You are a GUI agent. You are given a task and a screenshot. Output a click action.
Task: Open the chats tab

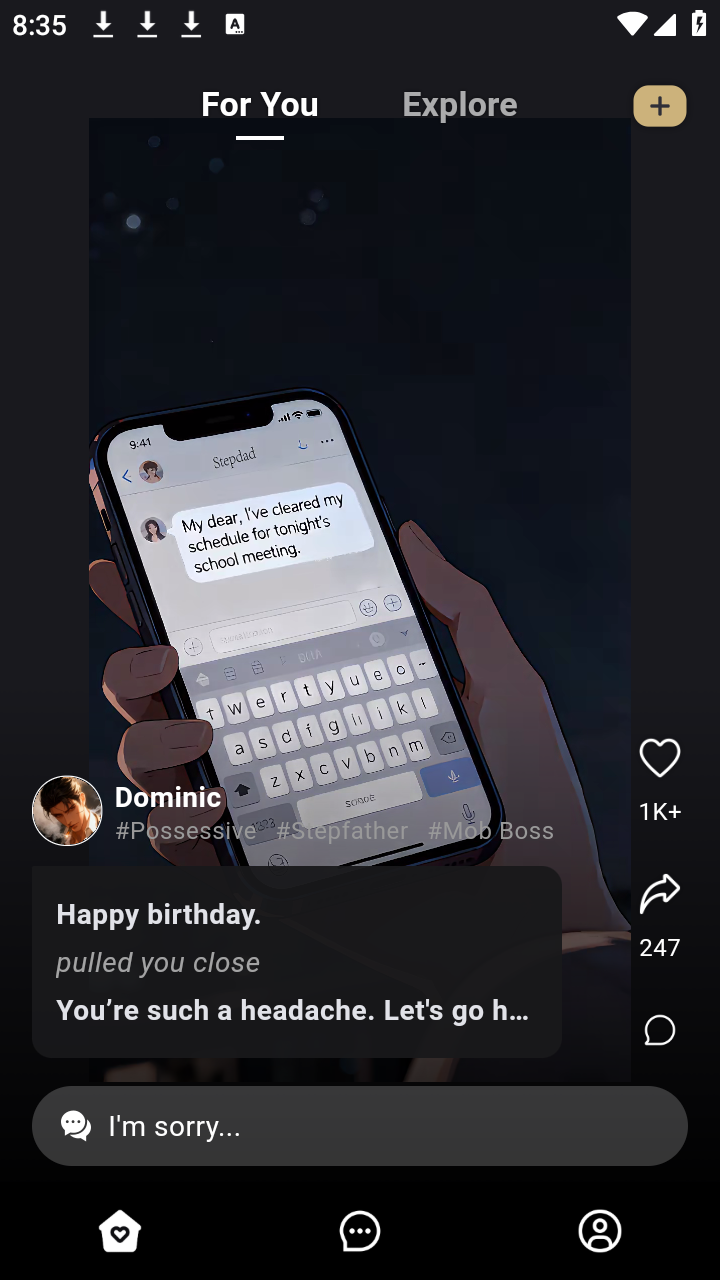(x=360, y=1231)
